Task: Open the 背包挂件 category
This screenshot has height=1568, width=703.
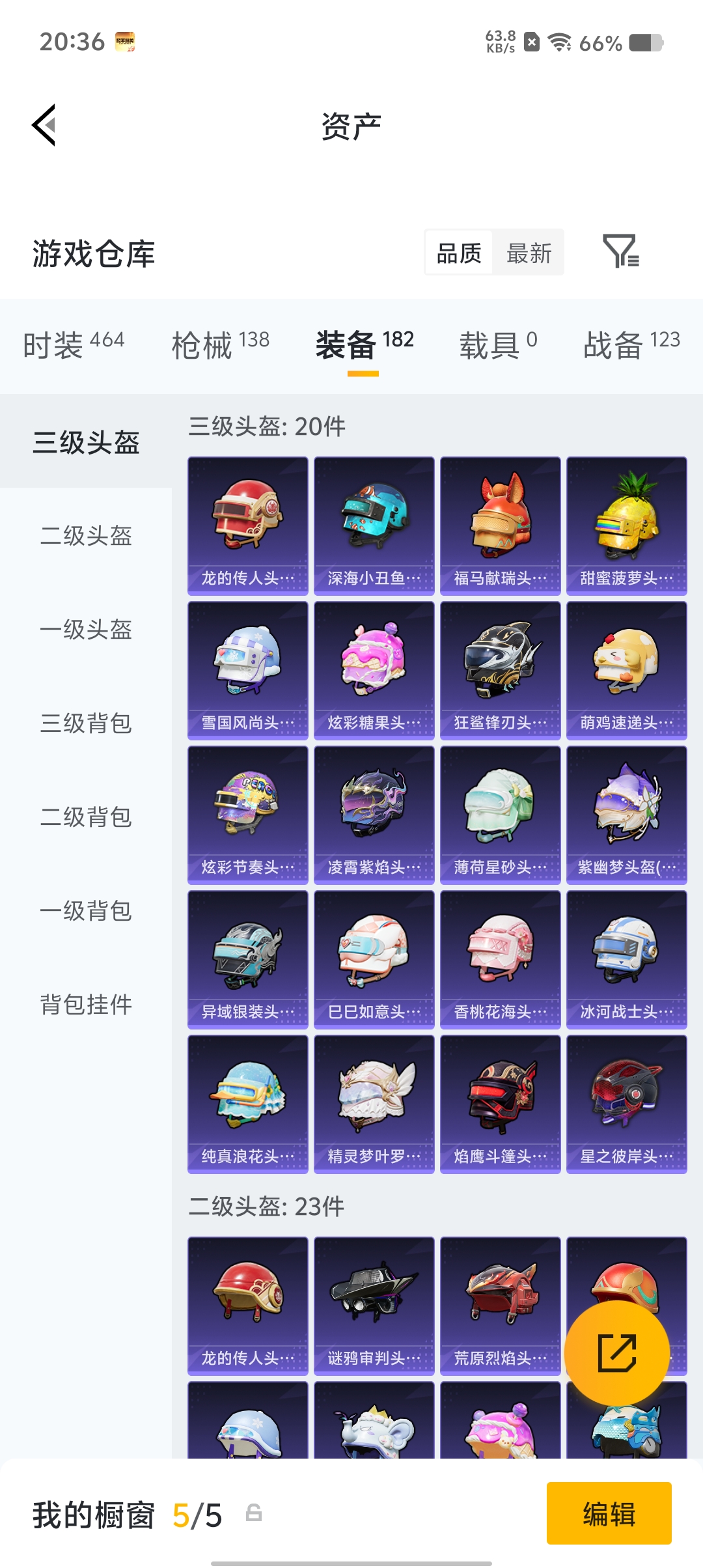Action: pos(88,1005)
